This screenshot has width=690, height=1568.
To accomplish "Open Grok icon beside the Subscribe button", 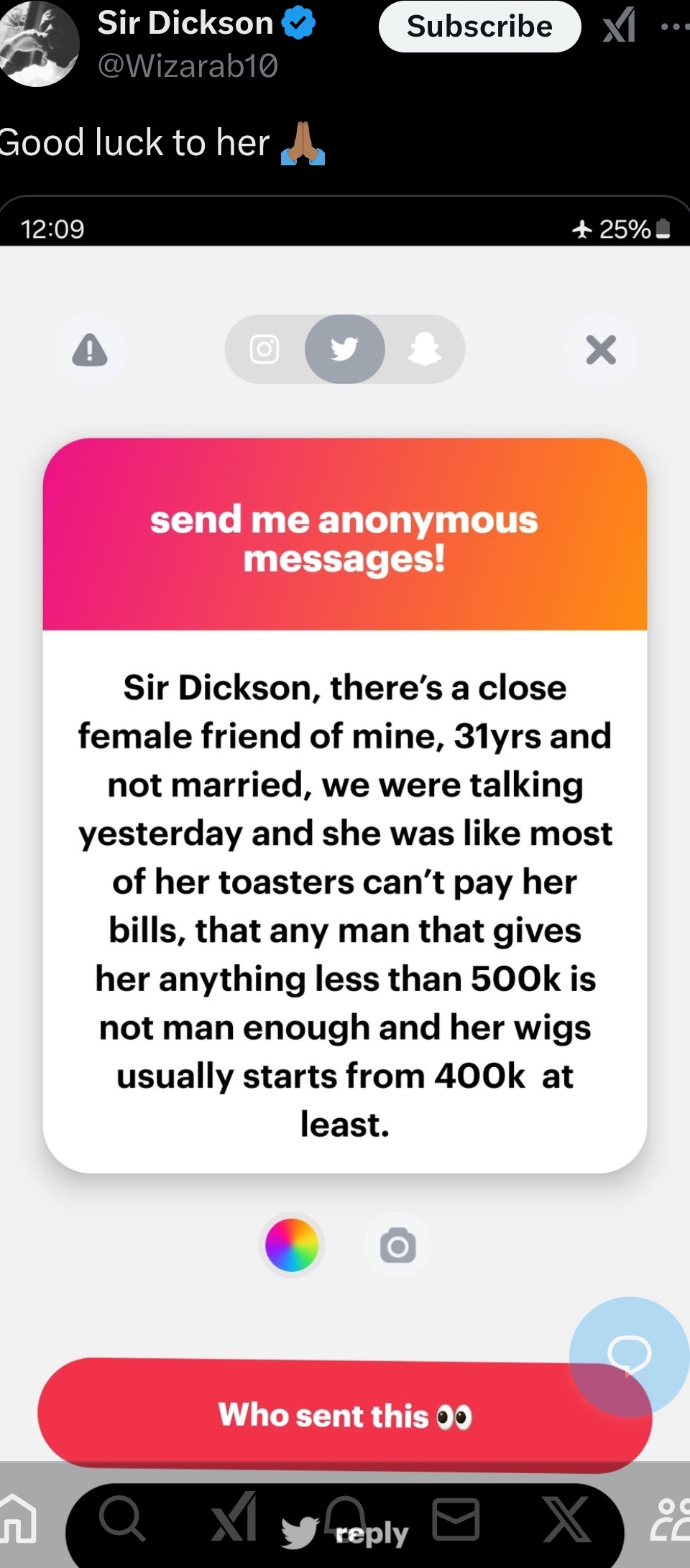I will click(619, 26).
